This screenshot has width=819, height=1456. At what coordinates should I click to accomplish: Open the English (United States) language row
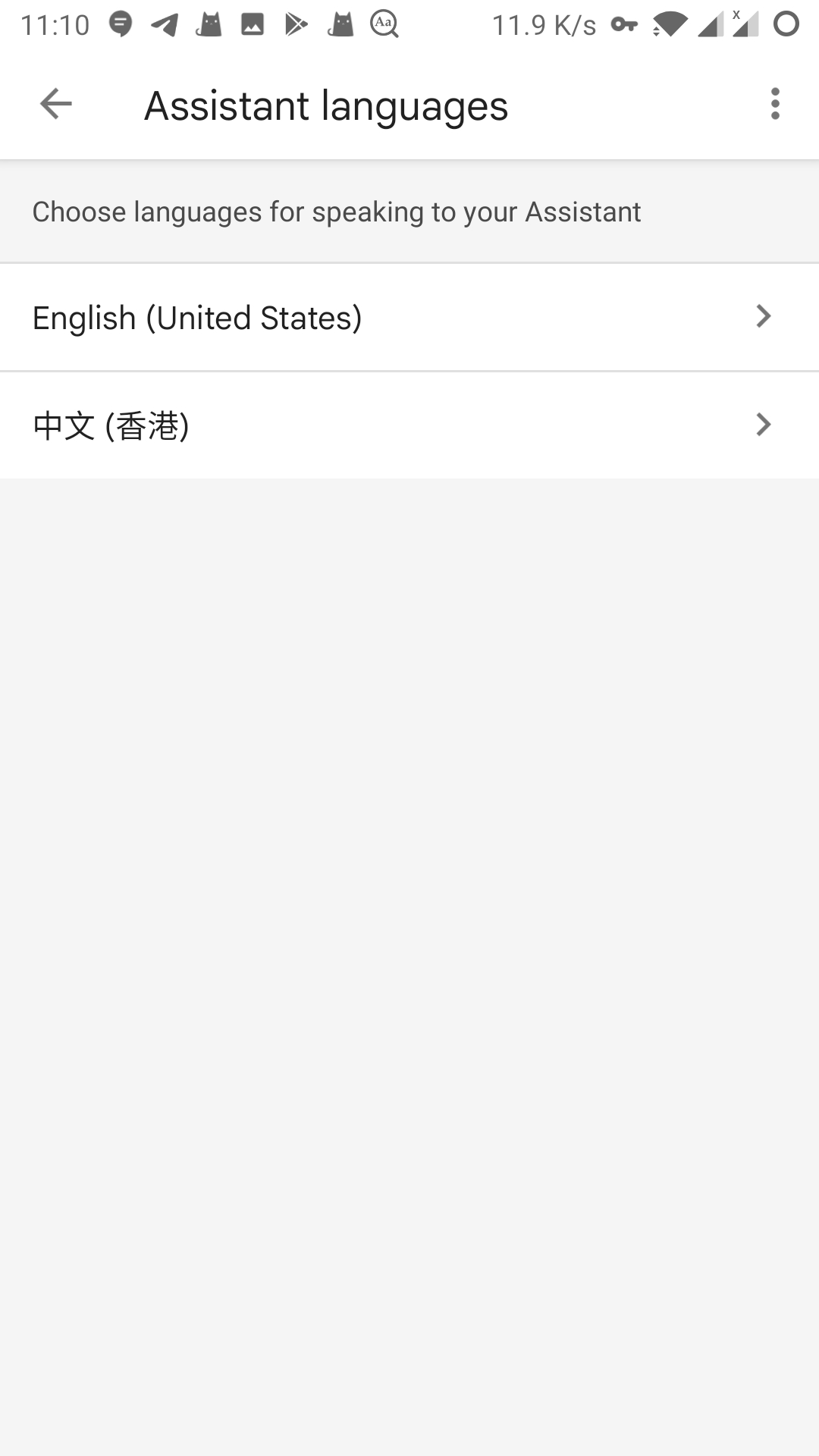[x=409, y=317]
